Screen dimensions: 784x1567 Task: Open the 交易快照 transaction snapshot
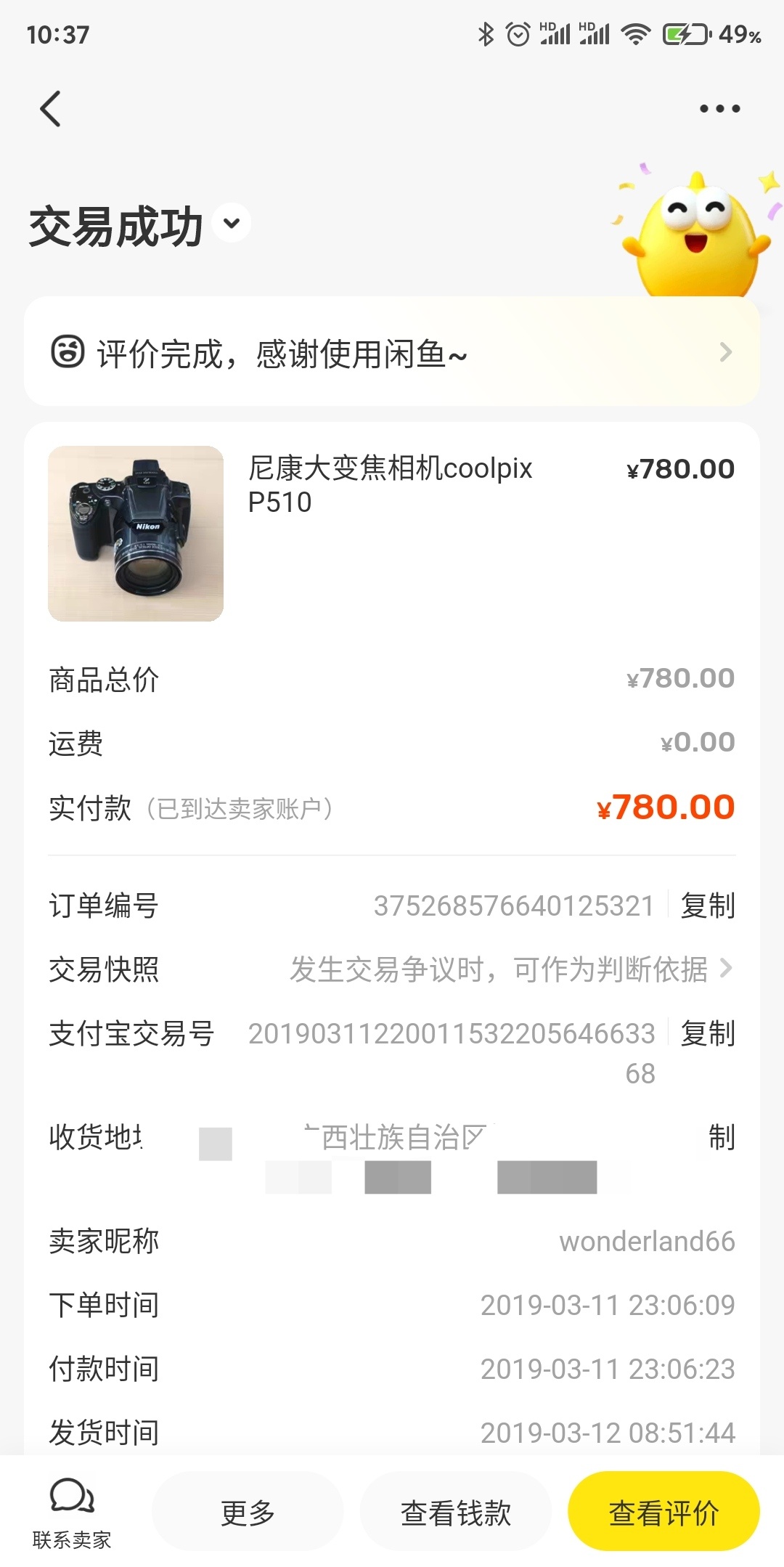tap(392, 969)
